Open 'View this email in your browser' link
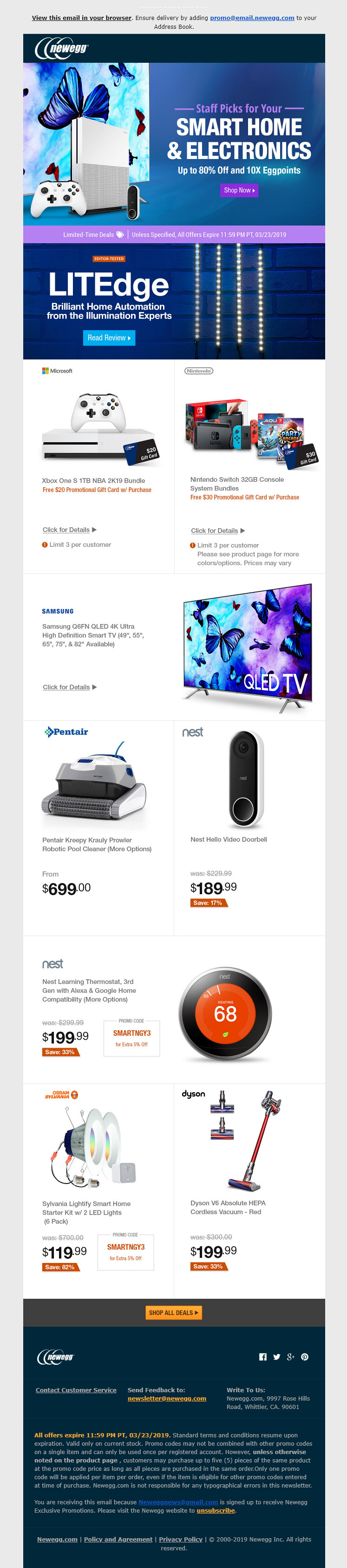The image size is (347, 1568). 81,18
